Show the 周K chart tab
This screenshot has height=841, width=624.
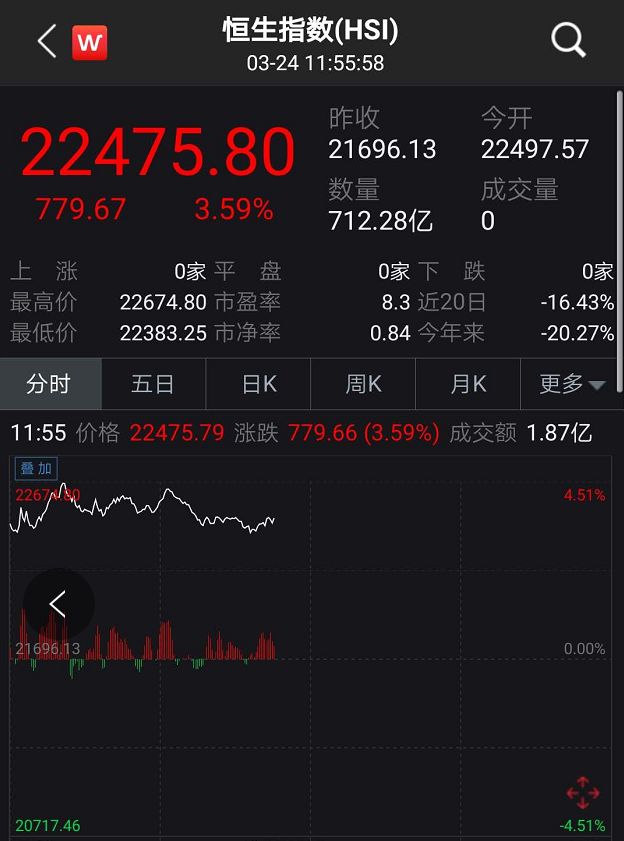tap(363, 384)
